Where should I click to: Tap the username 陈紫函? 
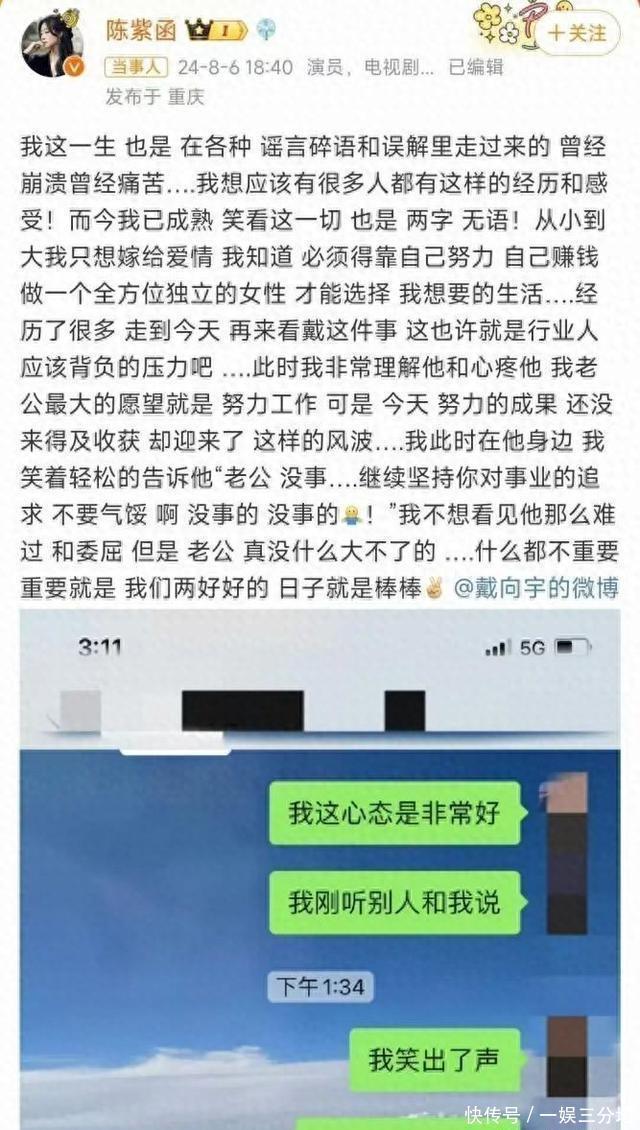[x=141, y=30]
